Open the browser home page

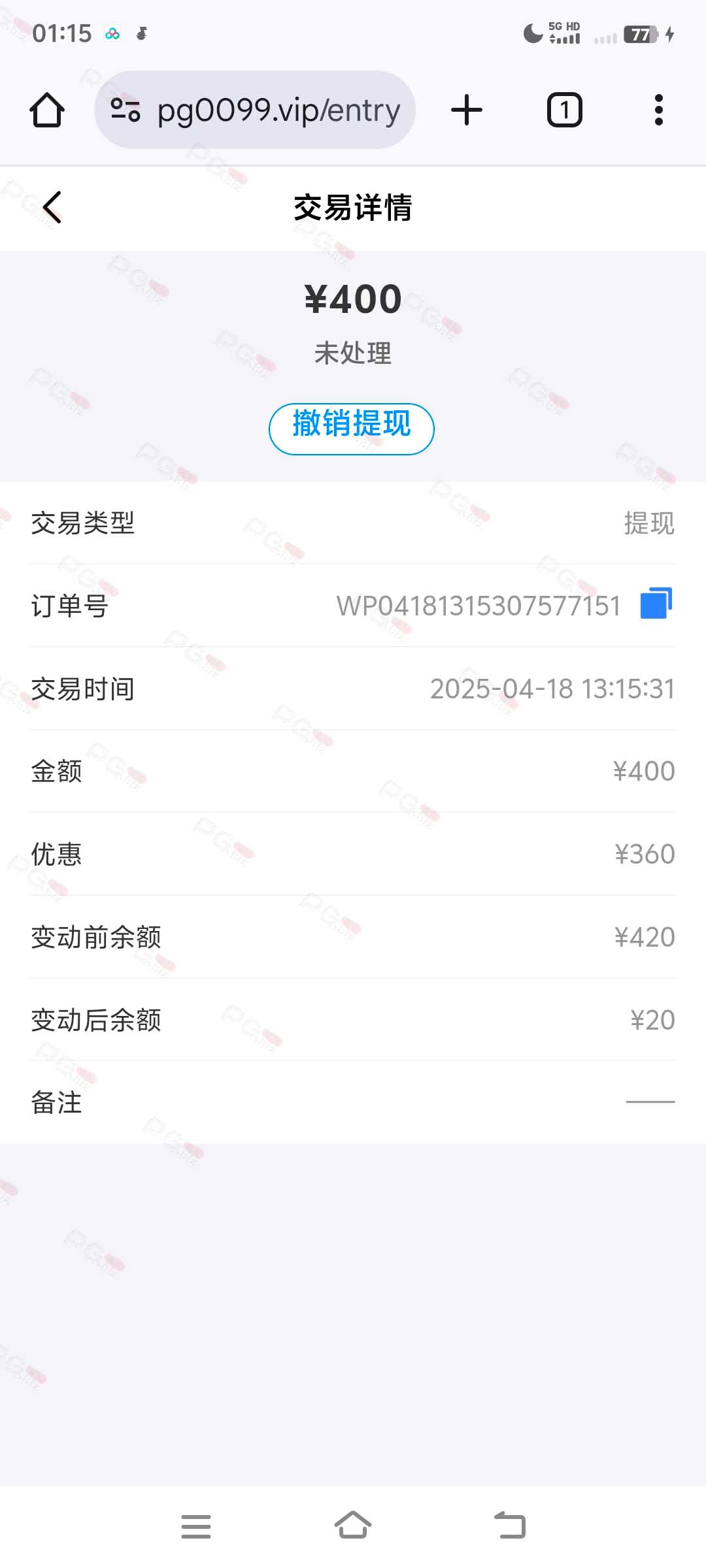coord(47,110)
